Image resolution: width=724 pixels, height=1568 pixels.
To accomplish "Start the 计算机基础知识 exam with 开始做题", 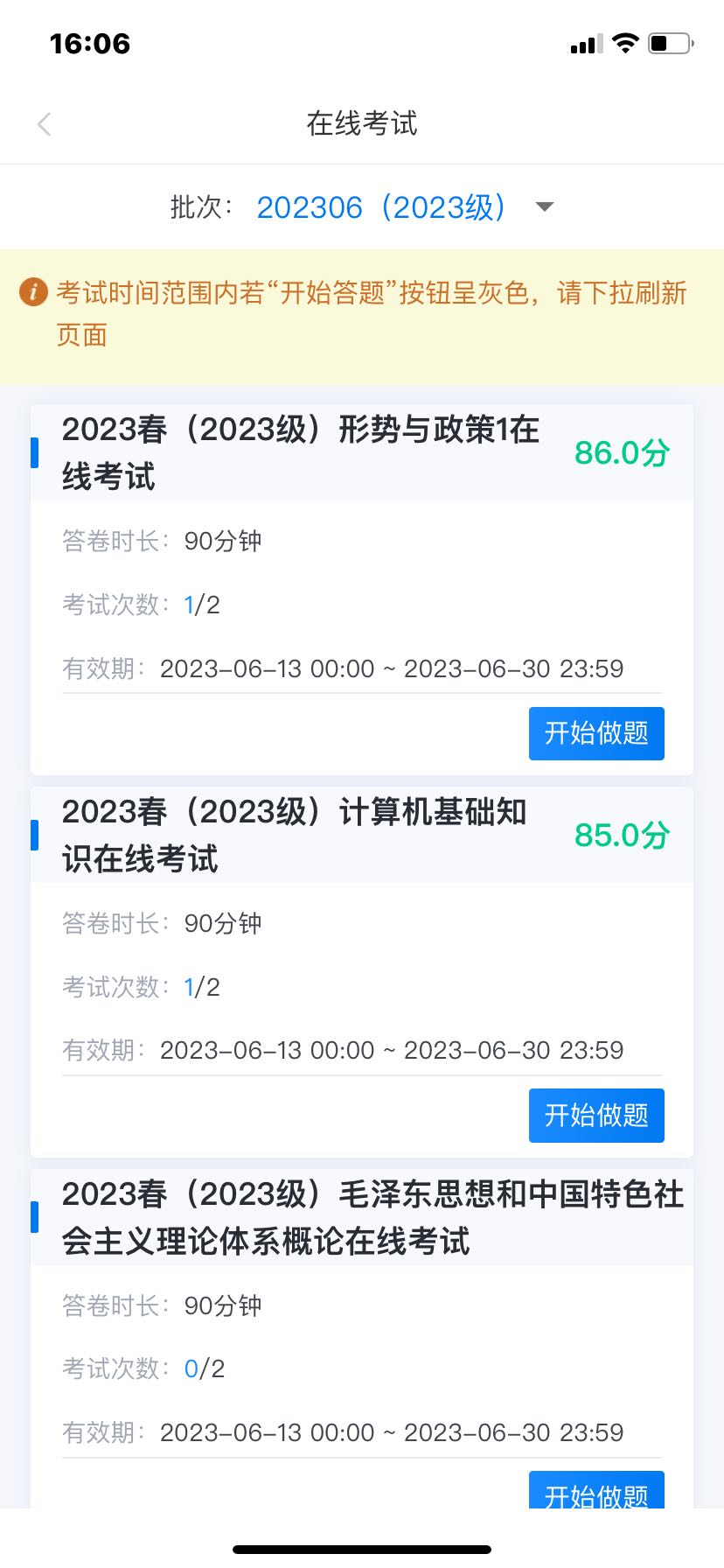I will coord(596,1115).
